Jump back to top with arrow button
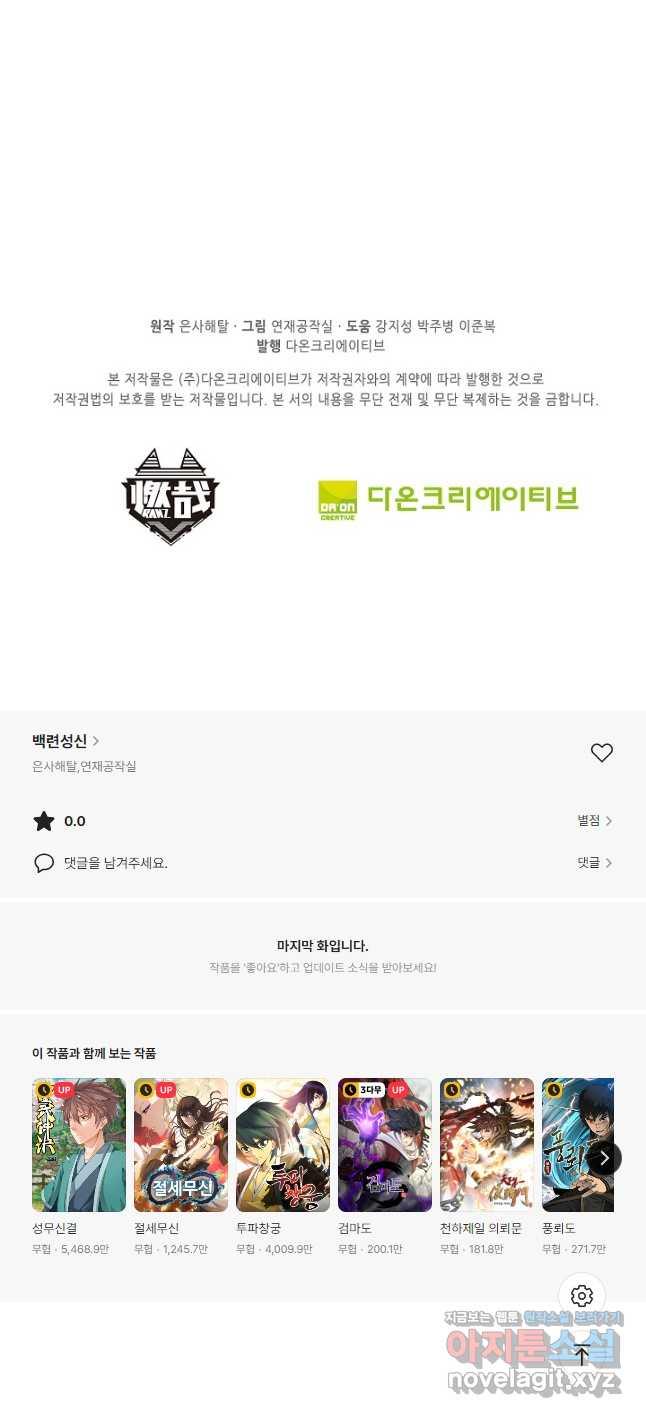Screen dimensions: 646x1418 click(582, 1355)
